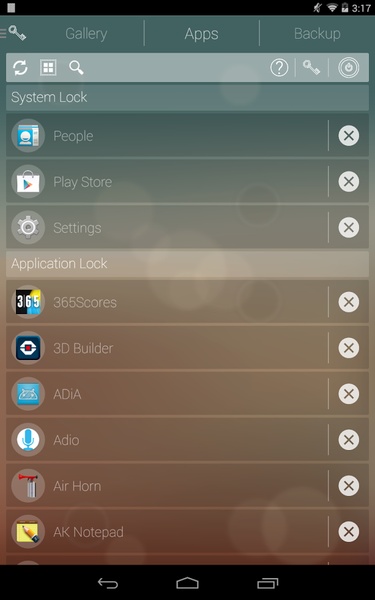
Task: Toggle lock for Adio
Action: pos(349,440)
